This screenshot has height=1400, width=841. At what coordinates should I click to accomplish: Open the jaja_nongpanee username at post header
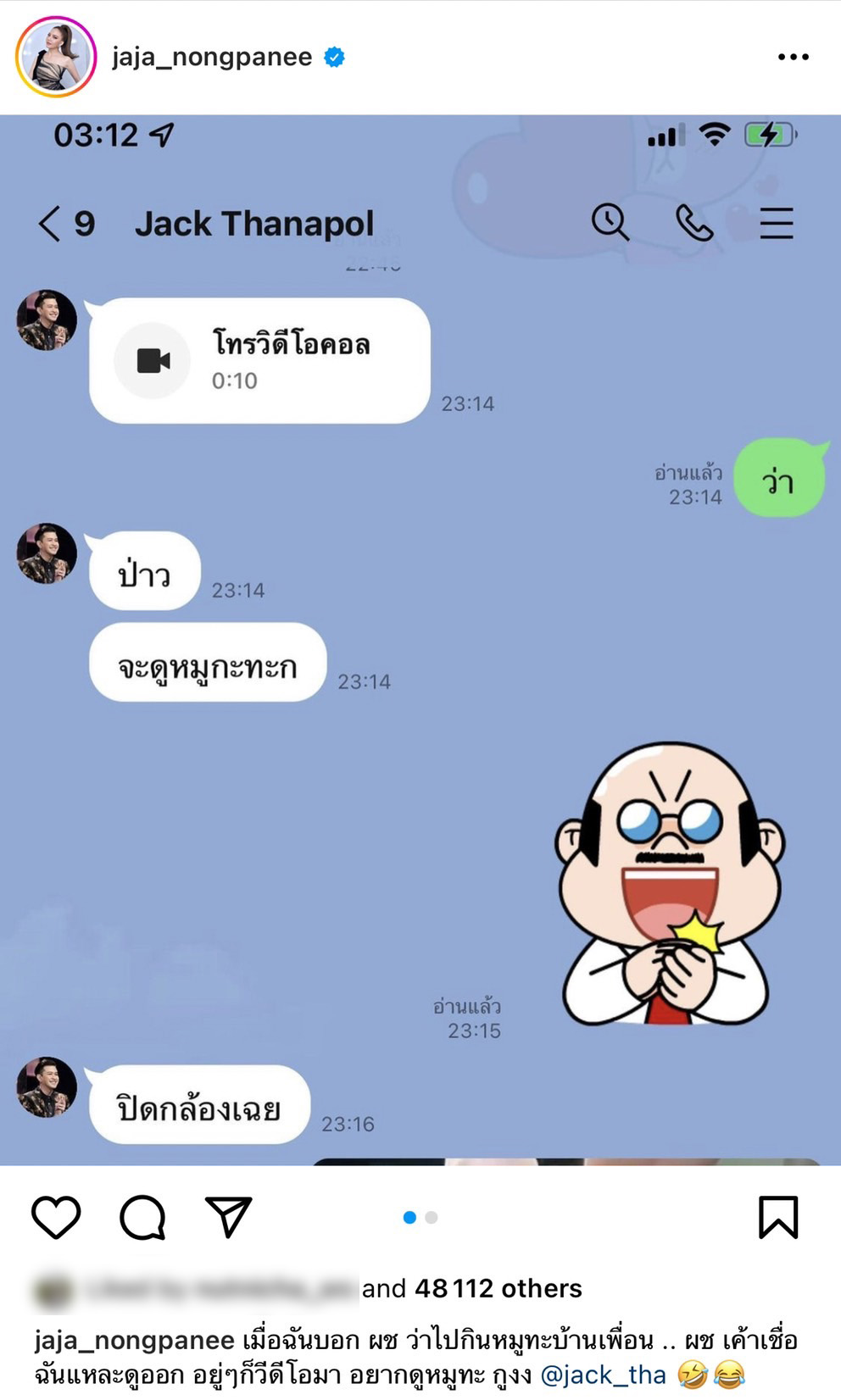pyautogui.click(x=212, y=57)
